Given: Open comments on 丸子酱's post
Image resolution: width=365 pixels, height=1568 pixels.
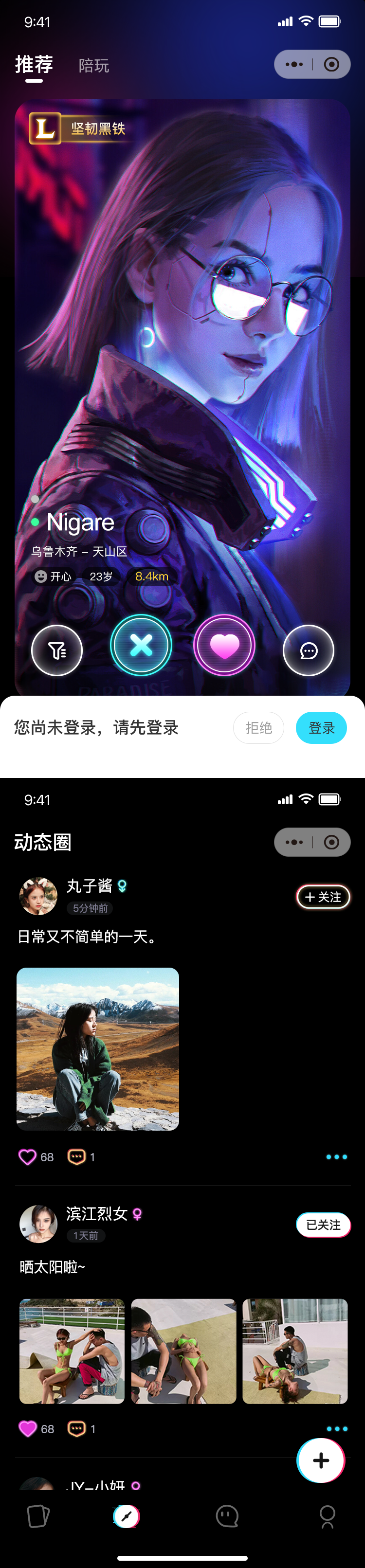Looking at the screenshot, I should (x=77, y=1156).
